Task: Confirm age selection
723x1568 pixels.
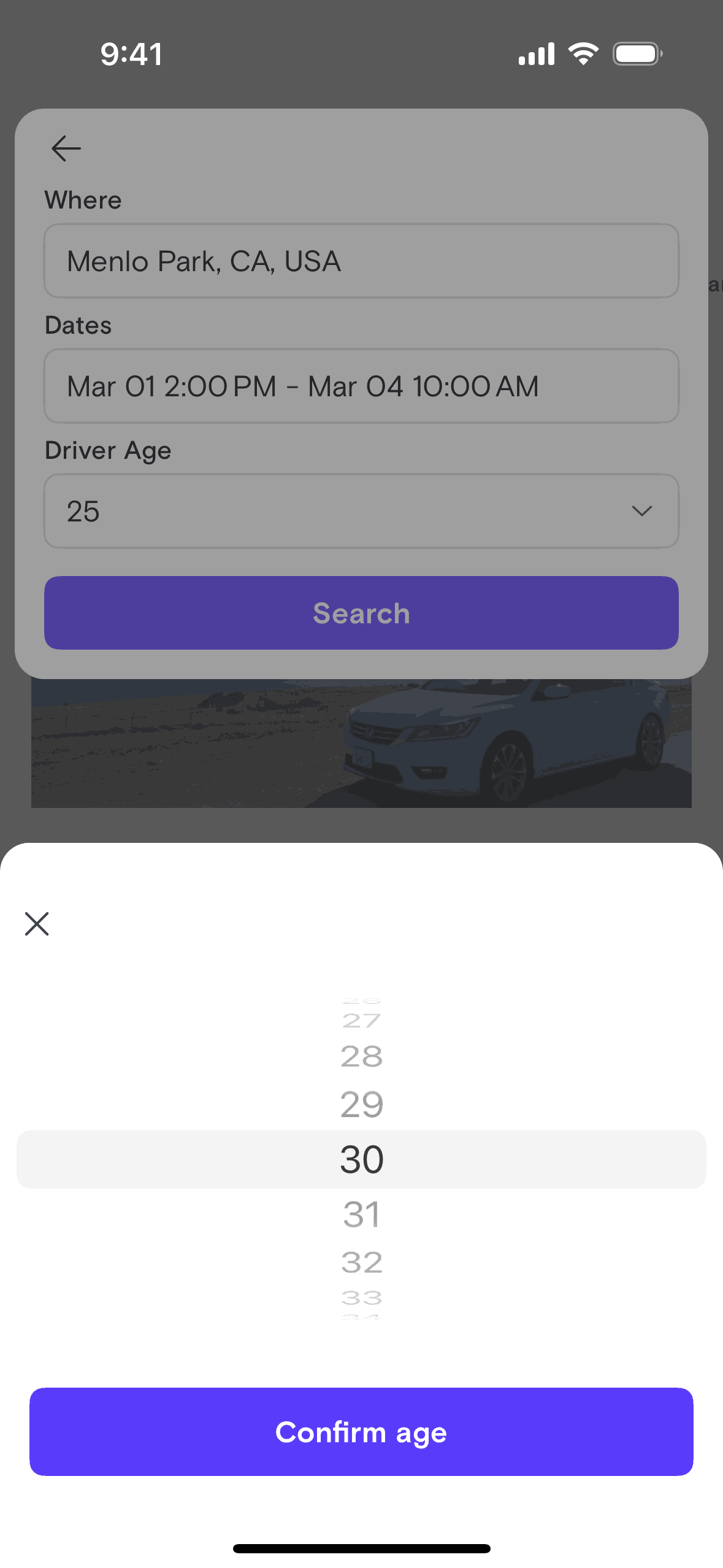Action: point(361,1432)
